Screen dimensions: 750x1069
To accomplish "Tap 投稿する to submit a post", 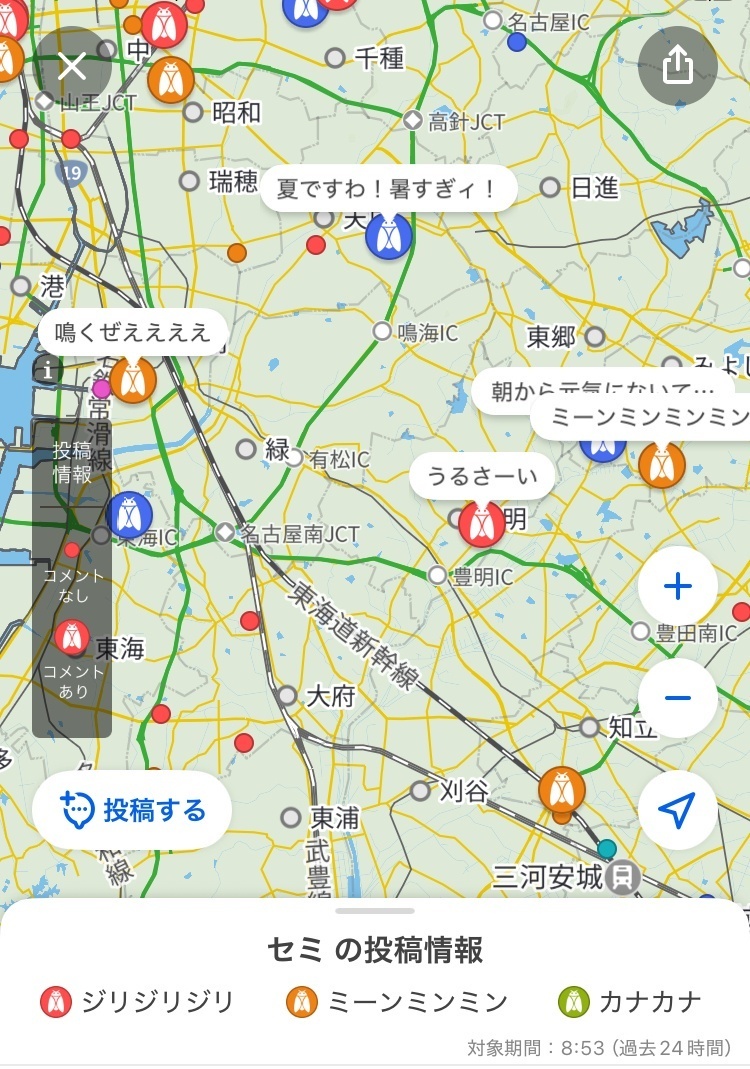I will pos(132,810).
